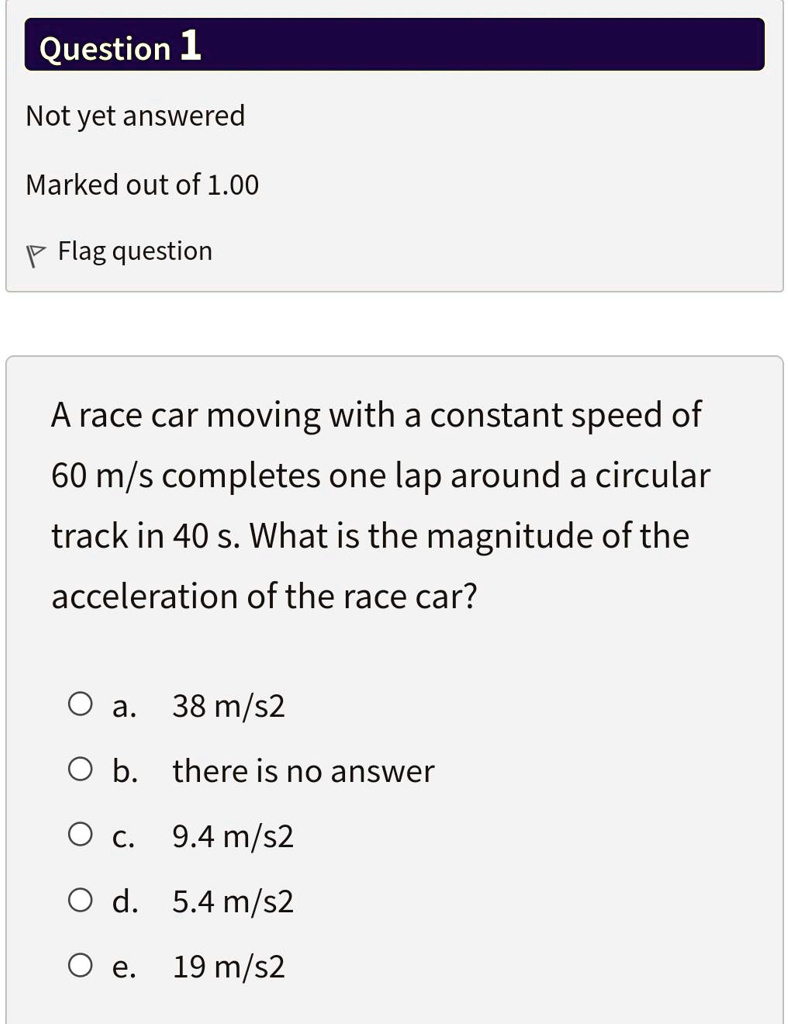The image size is (788, 1024).
Task: Click the letter e option label
Action: [121, 967]
